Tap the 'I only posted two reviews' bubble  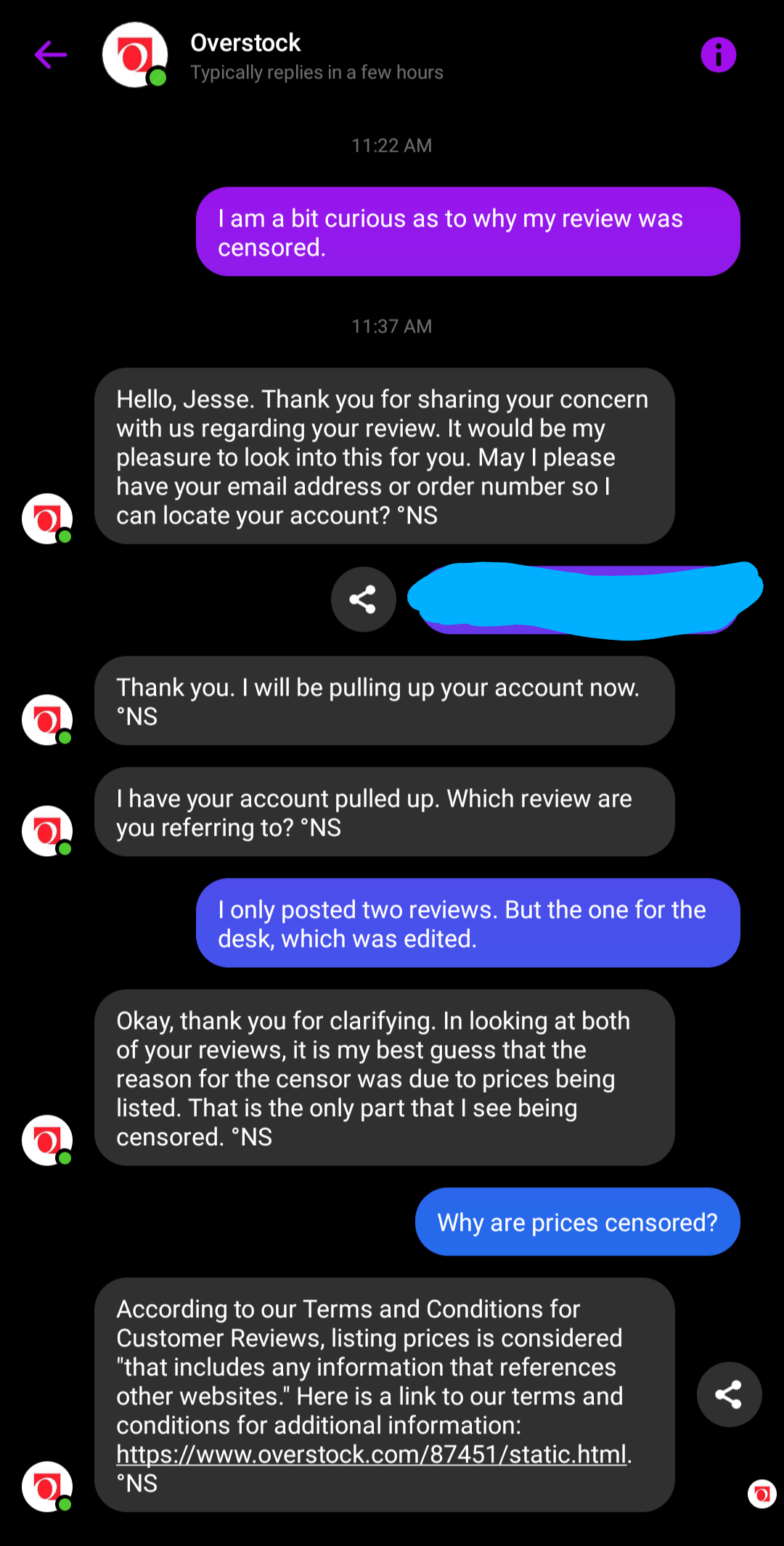point(467,923)
